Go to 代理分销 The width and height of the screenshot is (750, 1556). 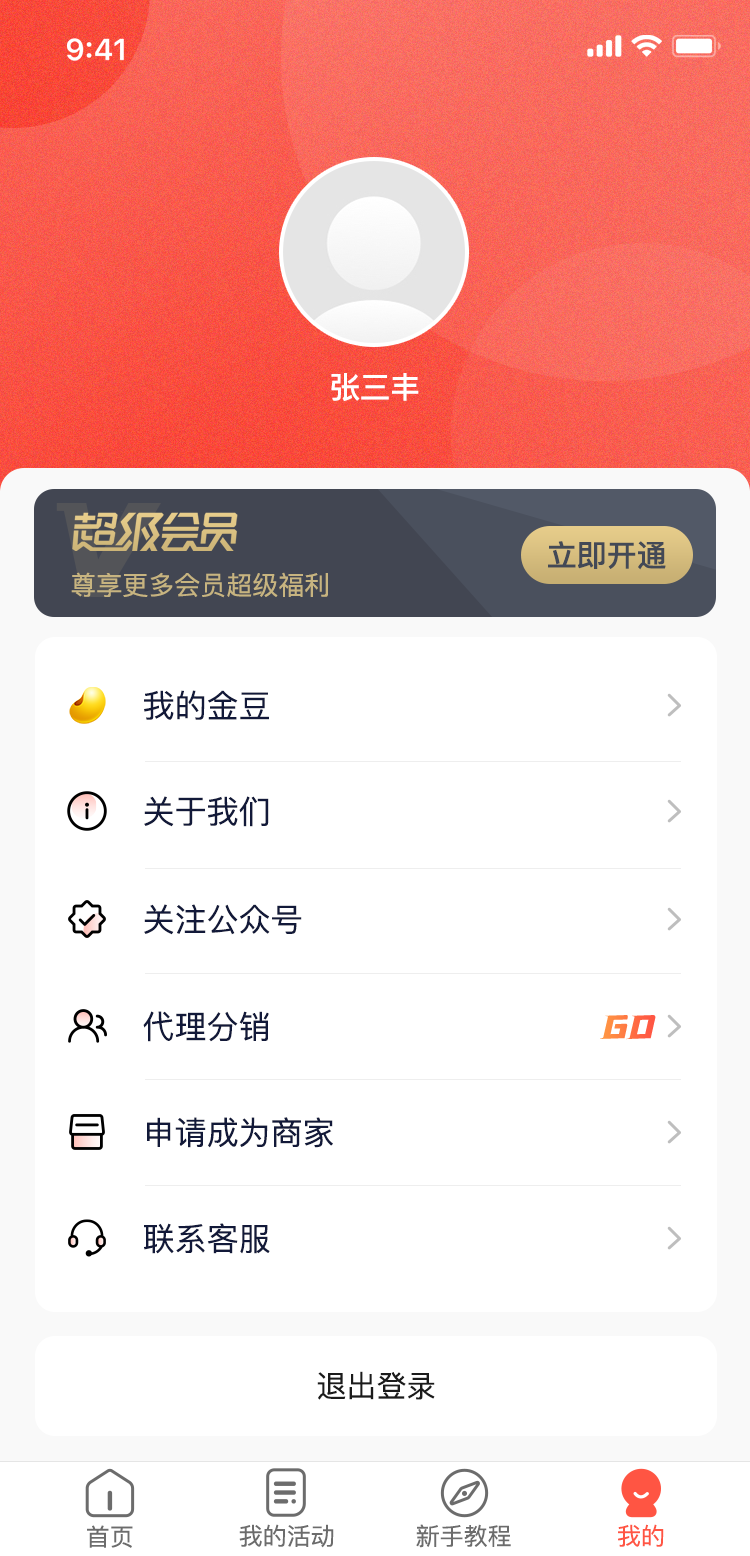pyautogui.click(x=375, y=1027)
